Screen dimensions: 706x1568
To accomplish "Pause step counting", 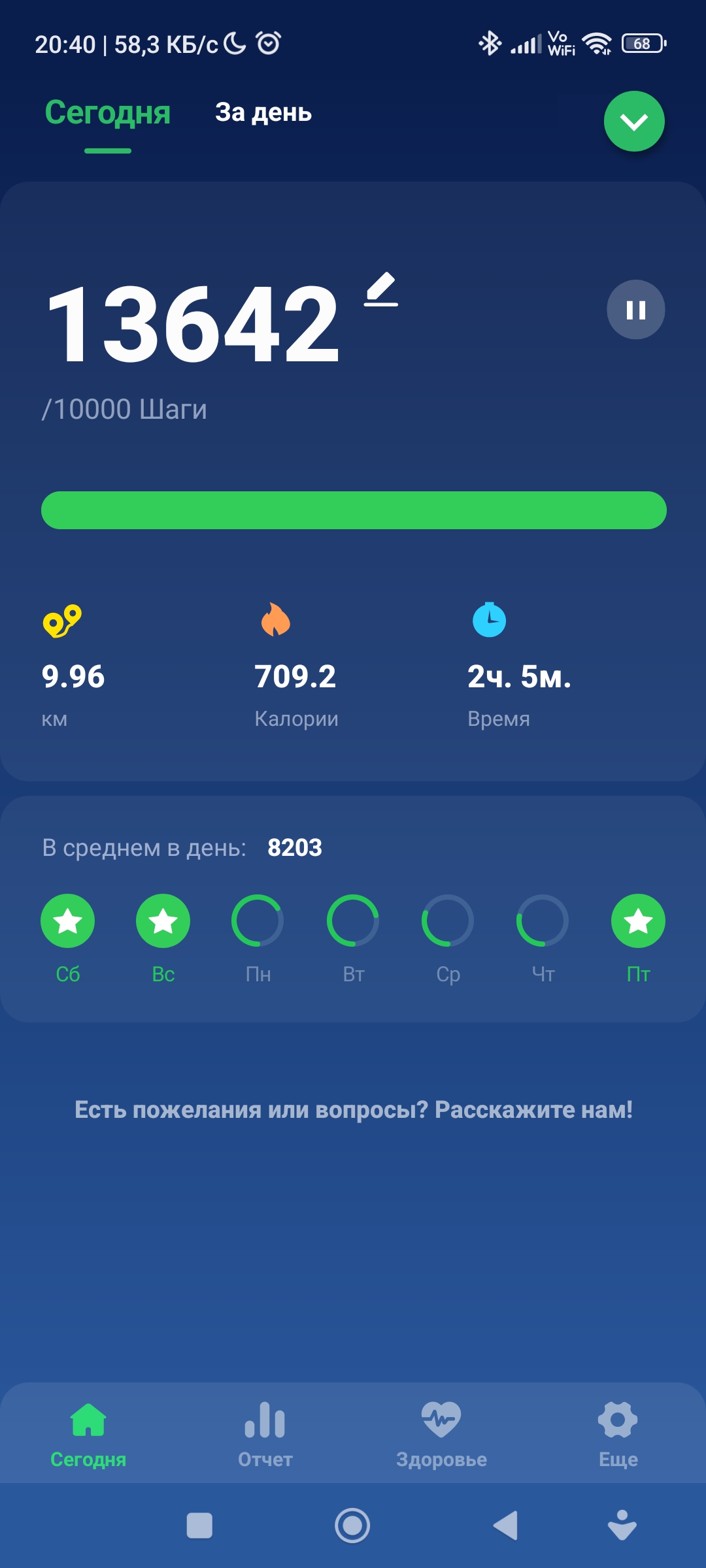I will point(635,310).
